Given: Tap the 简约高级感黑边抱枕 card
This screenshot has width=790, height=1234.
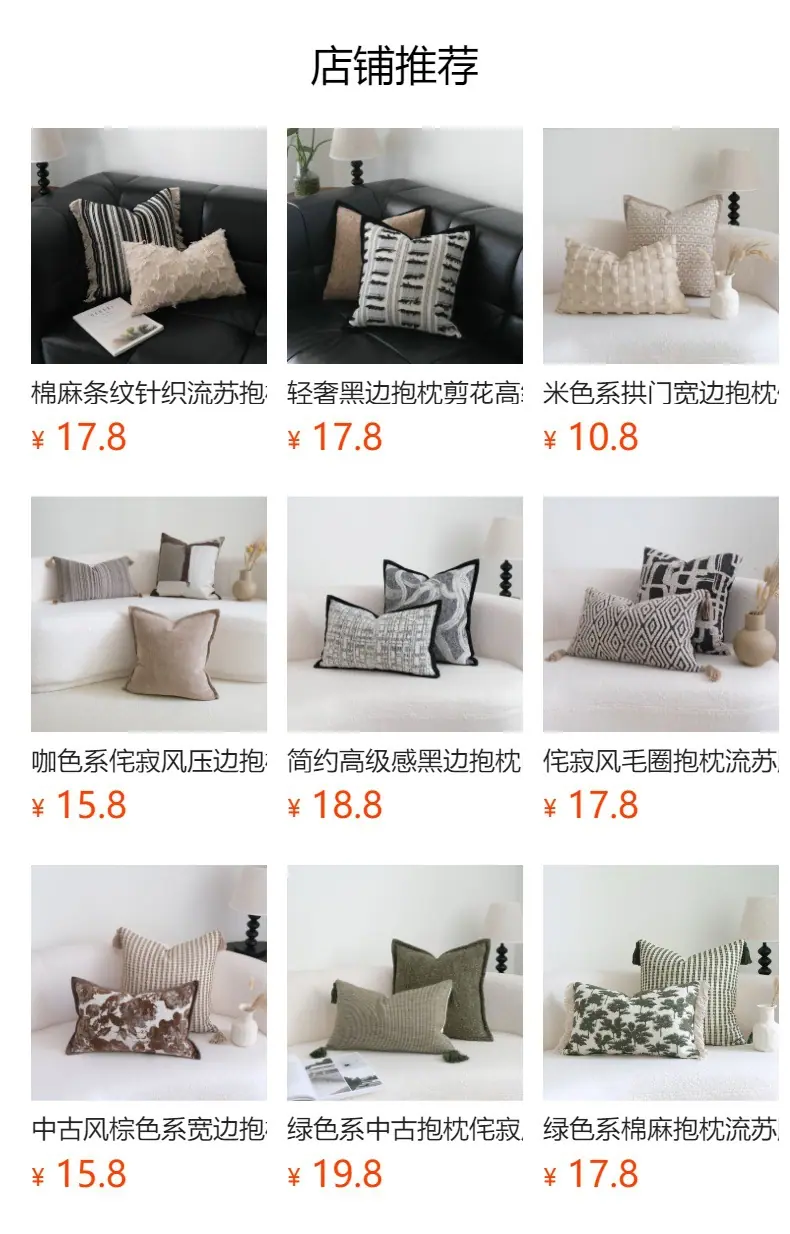Looking at the screenshot, I should [x=405, y=661].
